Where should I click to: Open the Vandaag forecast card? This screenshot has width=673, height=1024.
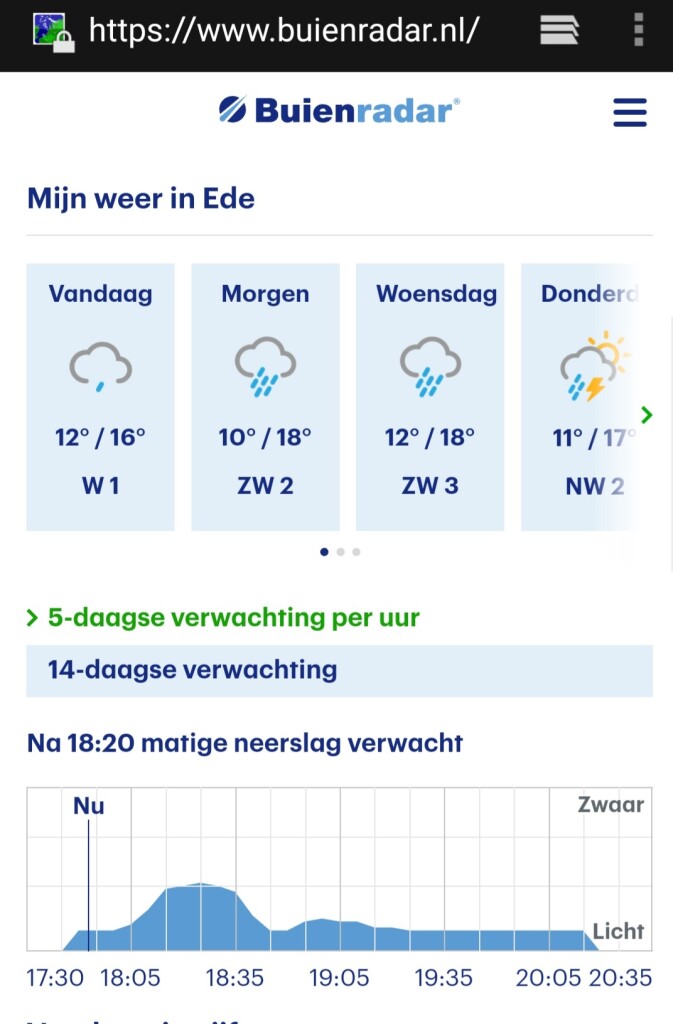click(x=100, y=396)
